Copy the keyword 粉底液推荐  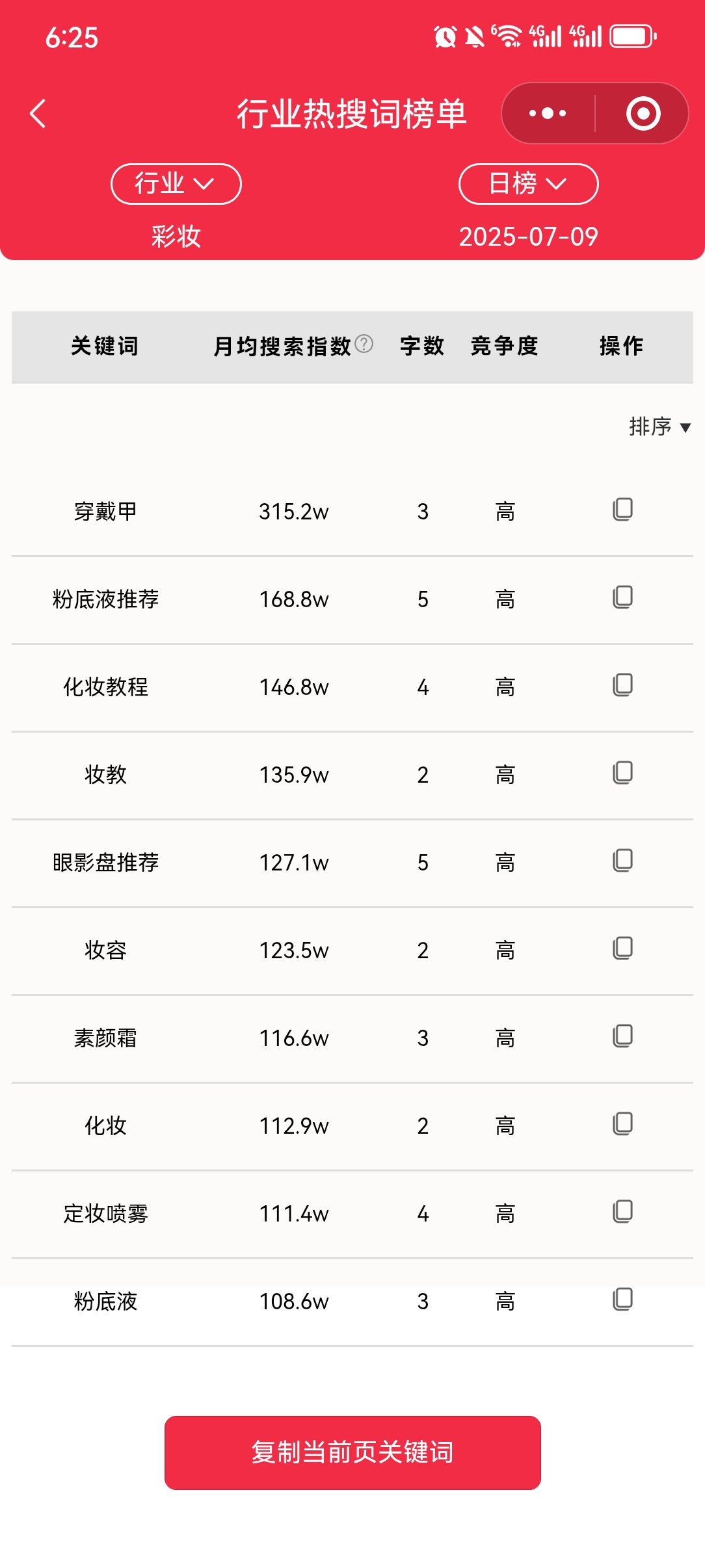[622, 598]
